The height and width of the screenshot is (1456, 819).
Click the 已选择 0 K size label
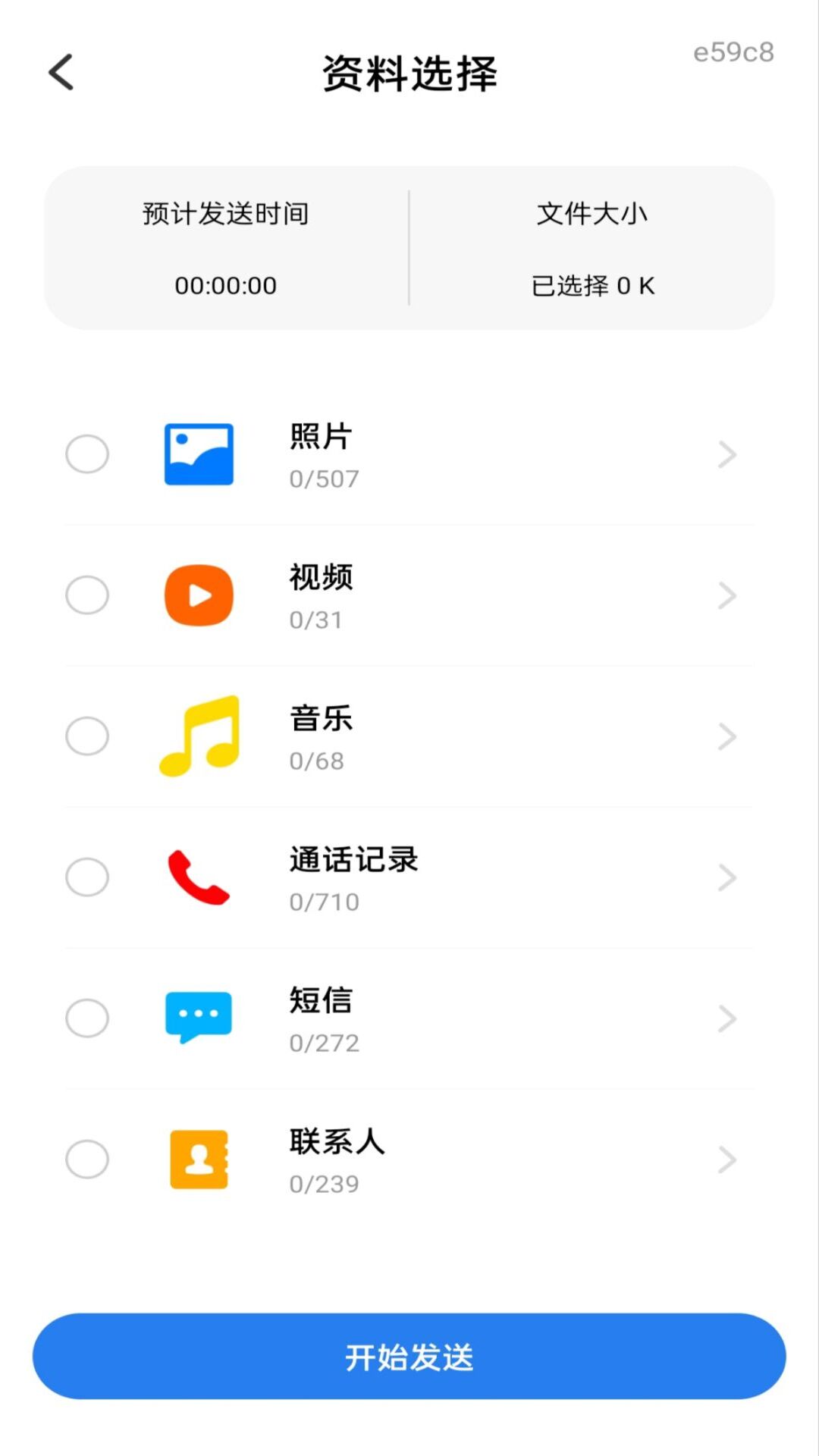(x=594, y=286)
